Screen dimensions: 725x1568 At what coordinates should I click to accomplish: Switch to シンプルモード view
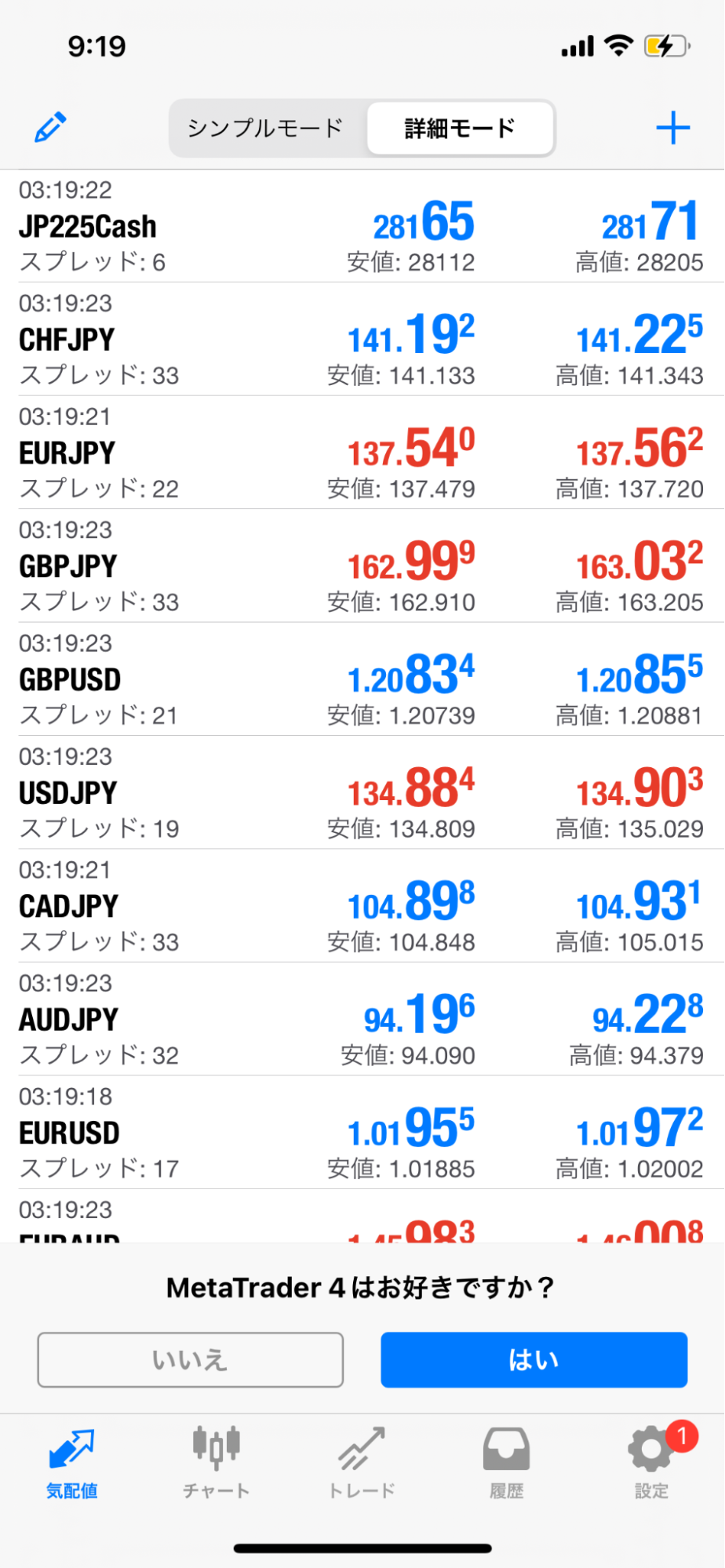pyautogui.click(x=265, y=128)
